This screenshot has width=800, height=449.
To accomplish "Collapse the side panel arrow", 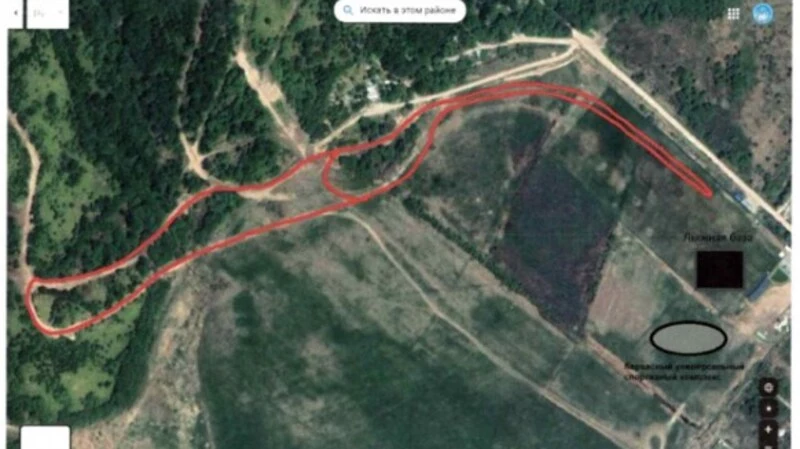I will point(14,14).
